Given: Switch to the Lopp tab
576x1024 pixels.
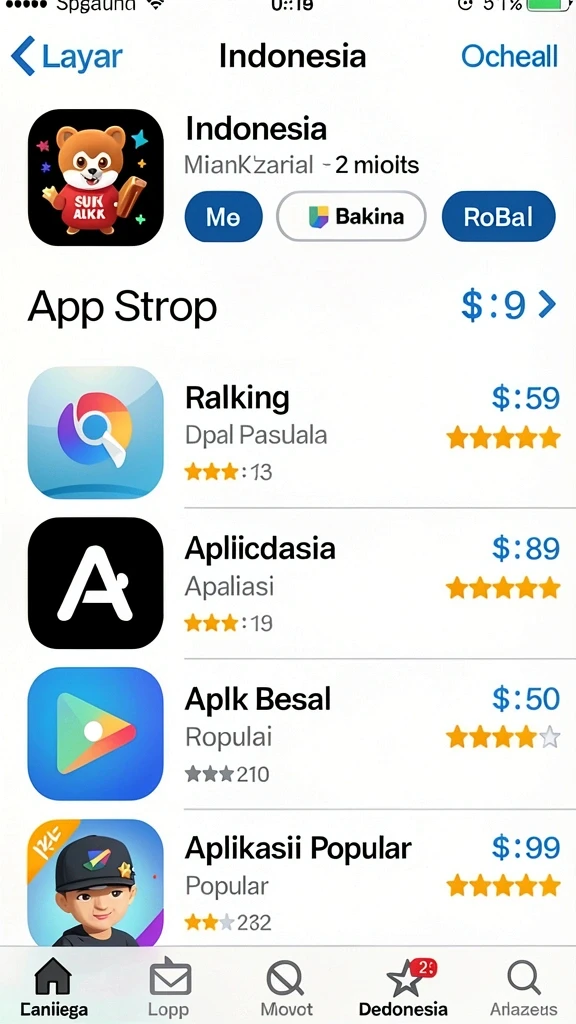Looking at the screenshot, I should click(x=169, y=987).
